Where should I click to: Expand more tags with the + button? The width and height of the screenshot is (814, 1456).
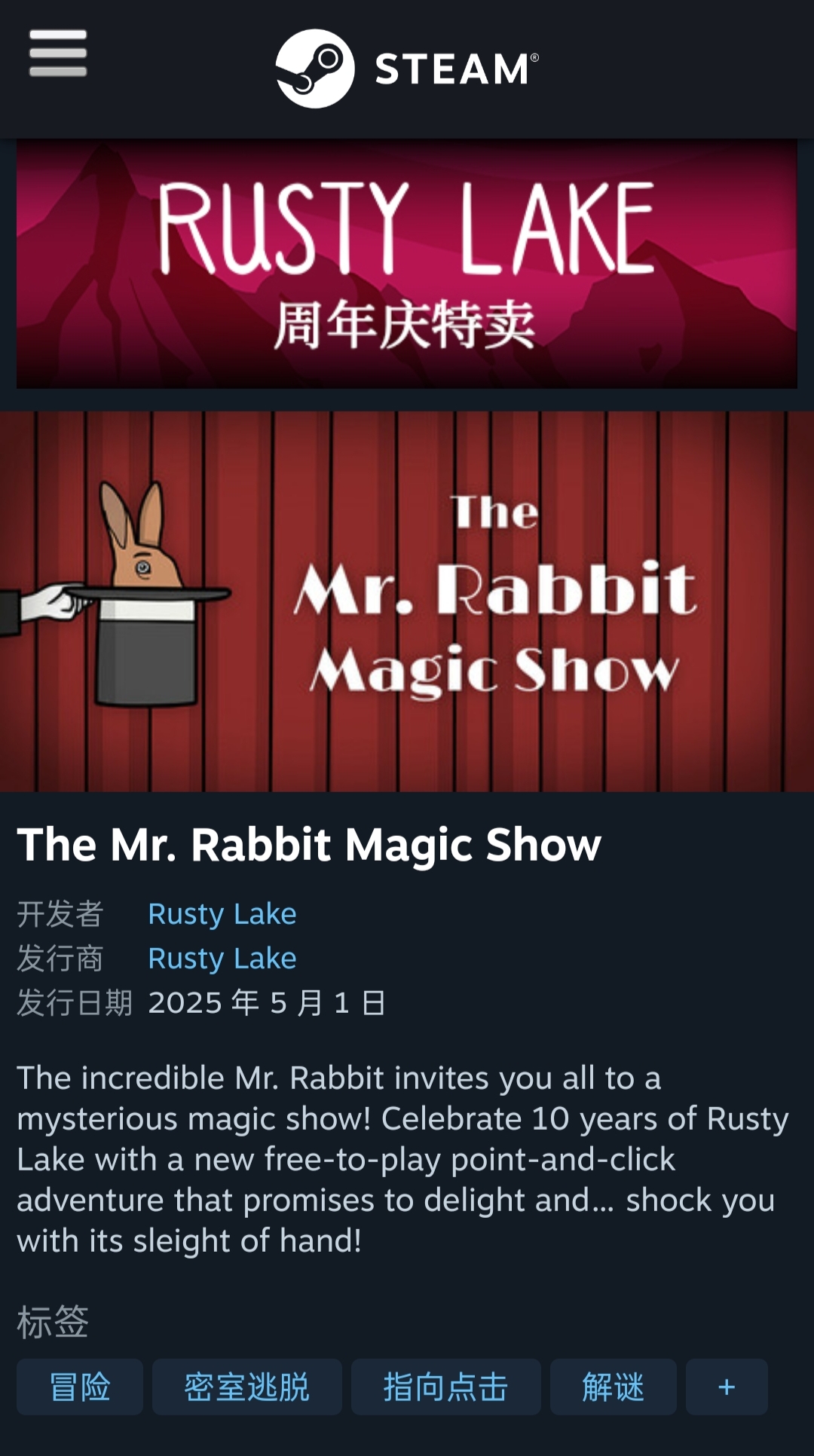[726, 1386]
